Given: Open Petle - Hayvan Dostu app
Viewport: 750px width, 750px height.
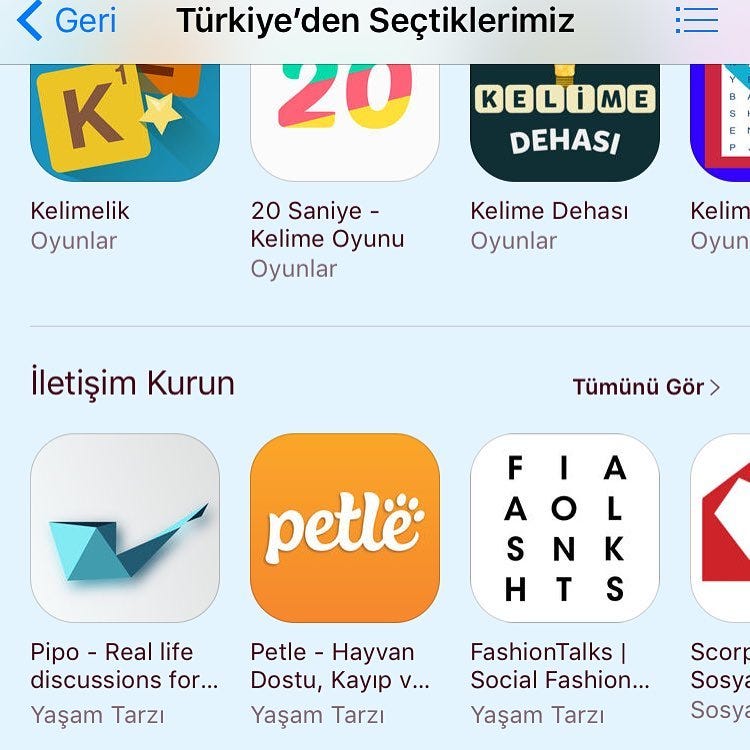Looking at the screenshot, I should click(x=344, y=527).
